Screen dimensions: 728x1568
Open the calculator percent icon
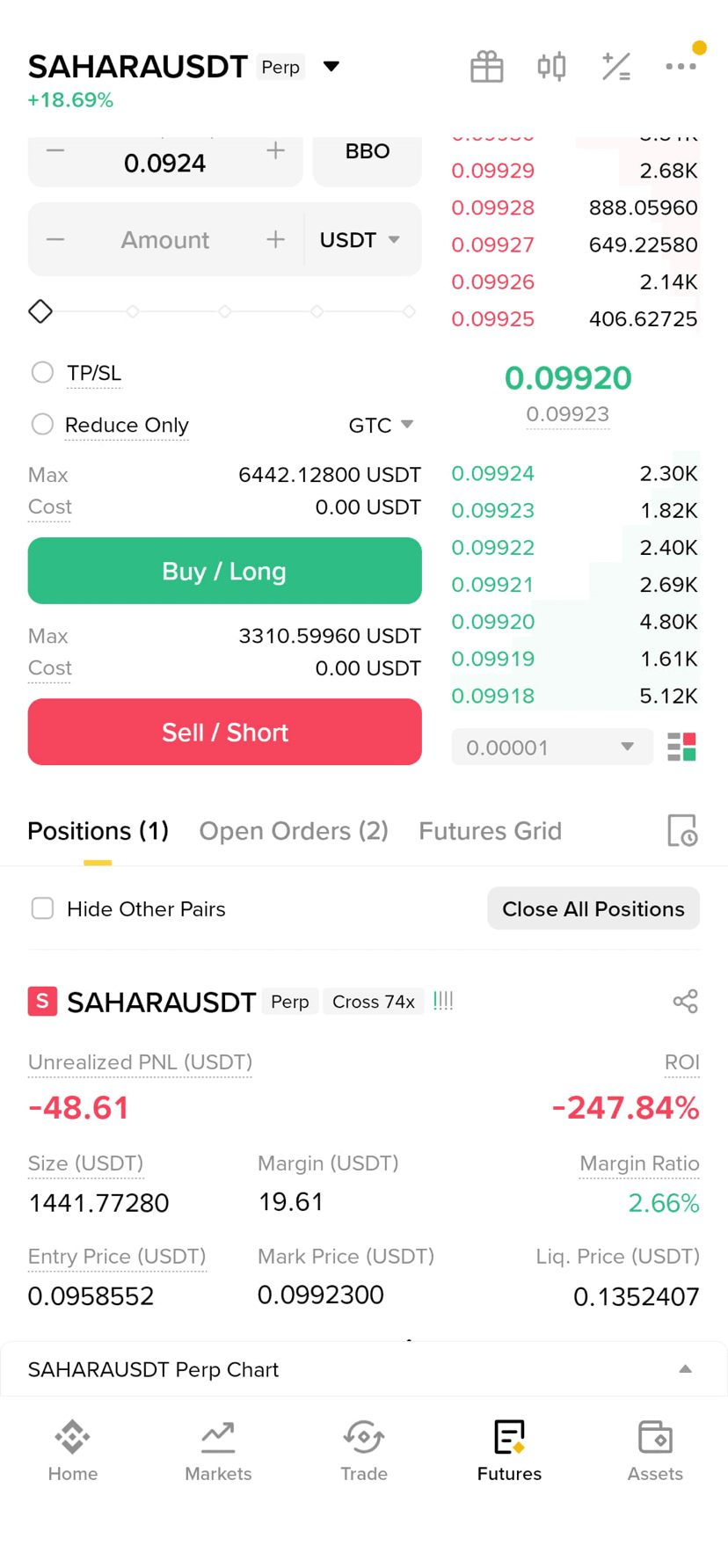(x=616, y=67)
